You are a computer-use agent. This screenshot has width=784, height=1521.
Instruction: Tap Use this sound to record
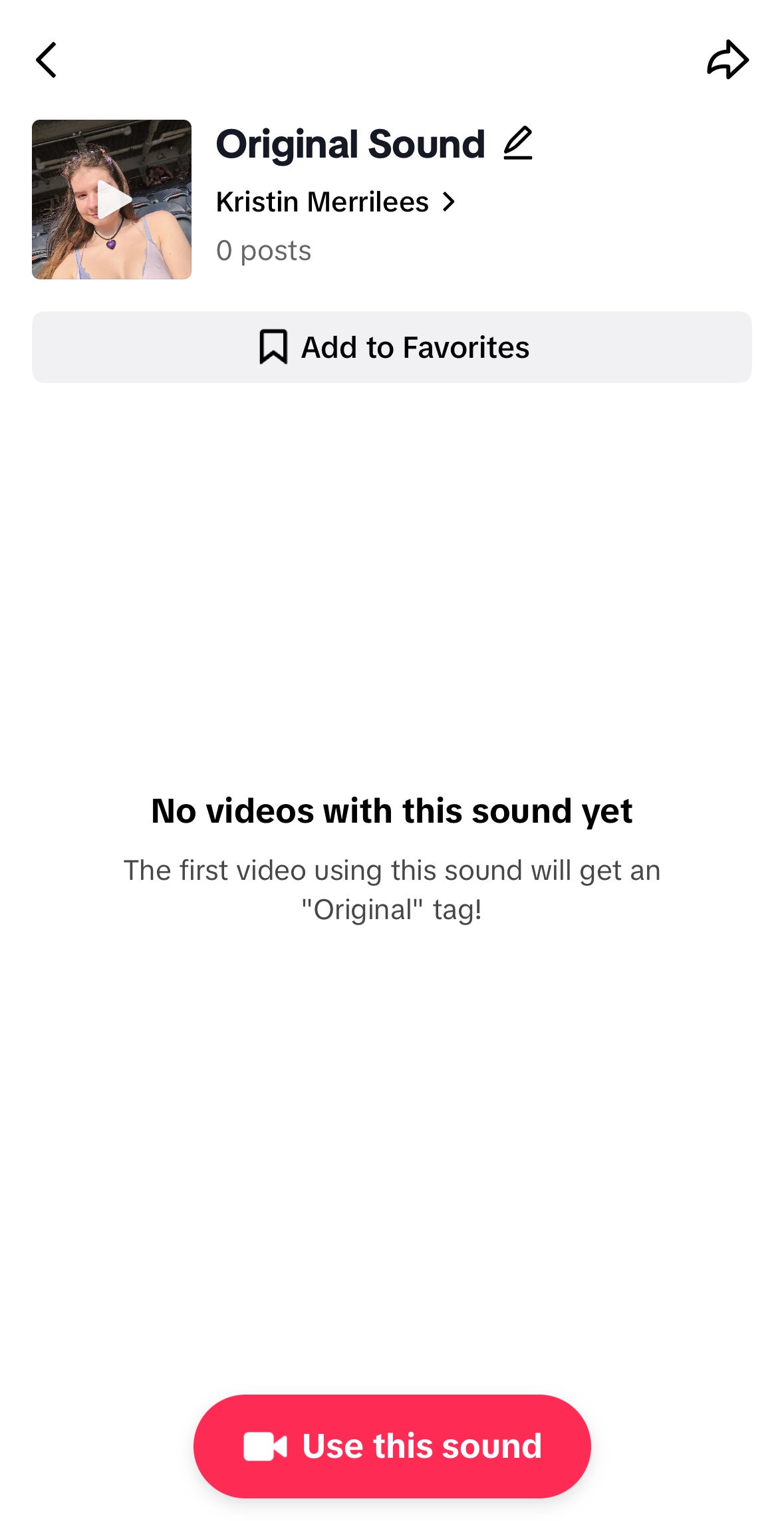tap(392, 1446)
